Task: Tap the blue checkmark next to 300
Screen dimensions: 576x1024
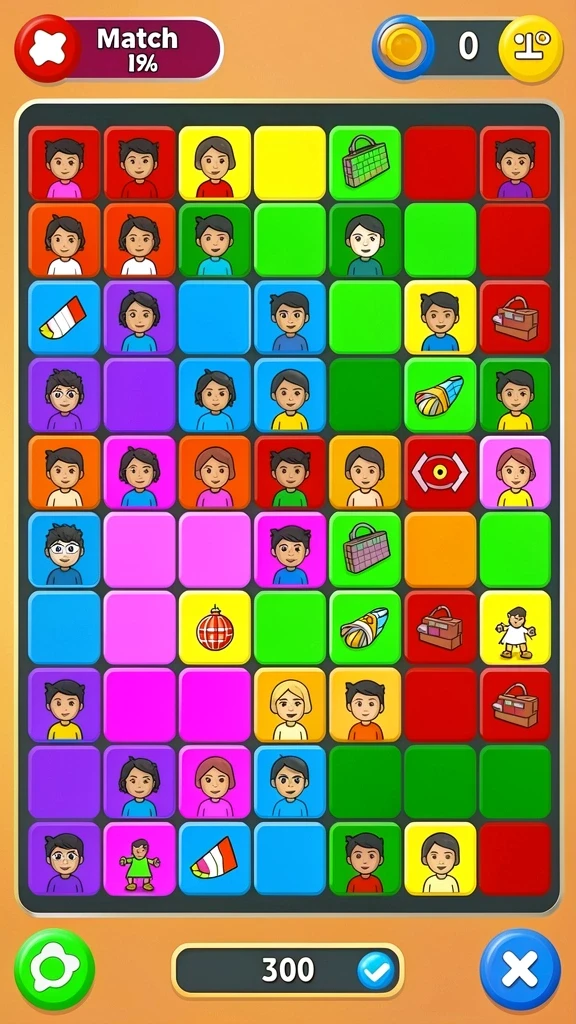Action: pyautogui.click(x=377, y=970)
